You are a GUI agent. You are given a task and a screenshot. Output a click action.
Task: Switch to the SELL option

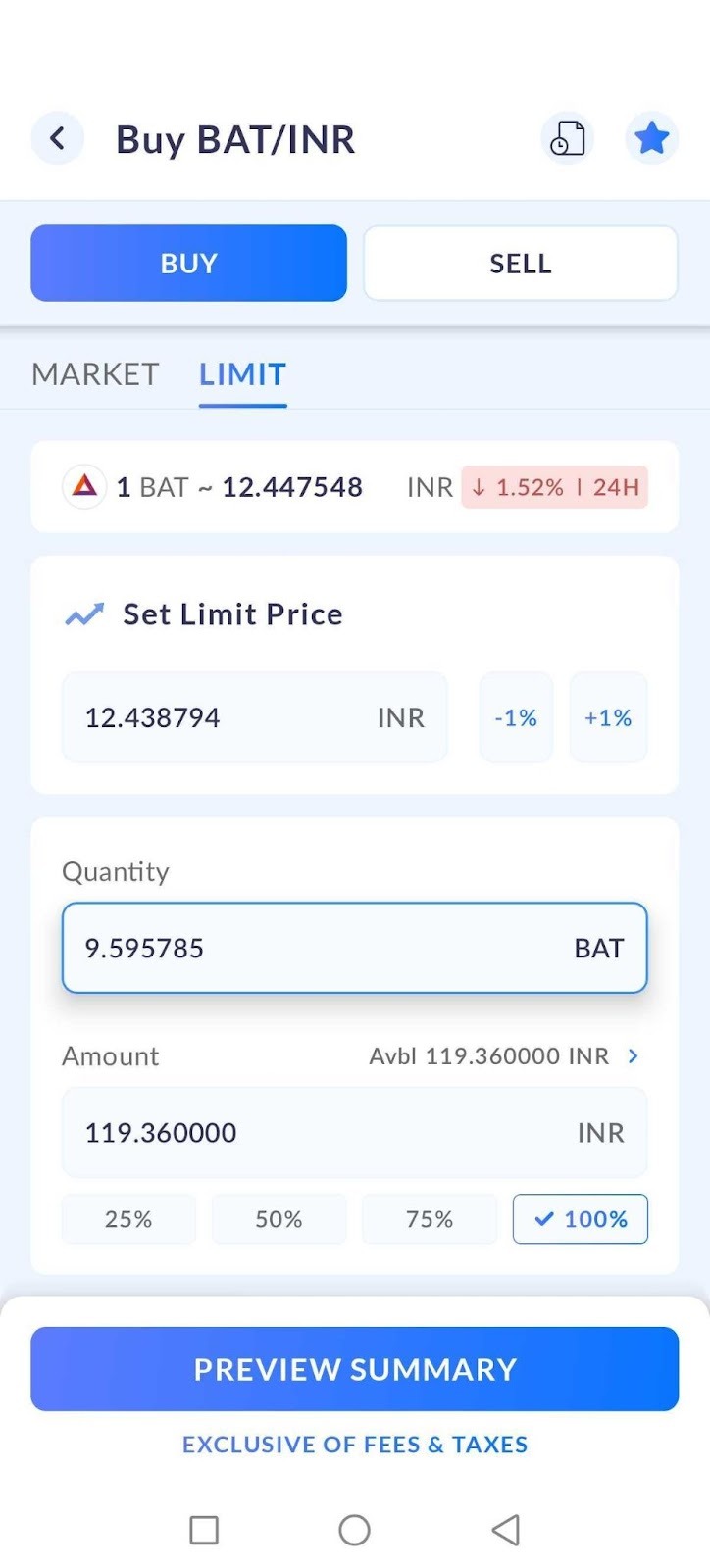tap(520, 263)
